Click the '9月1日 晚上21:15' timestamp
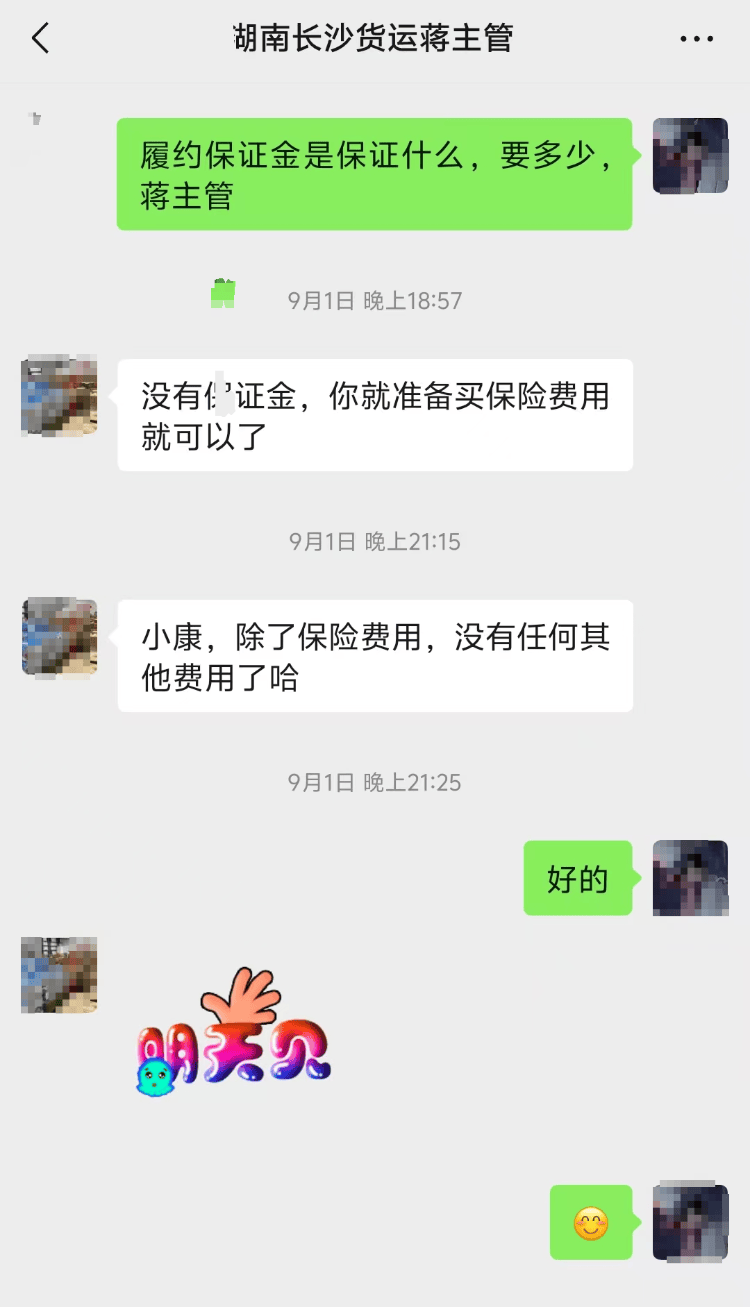 pos(375,541)
